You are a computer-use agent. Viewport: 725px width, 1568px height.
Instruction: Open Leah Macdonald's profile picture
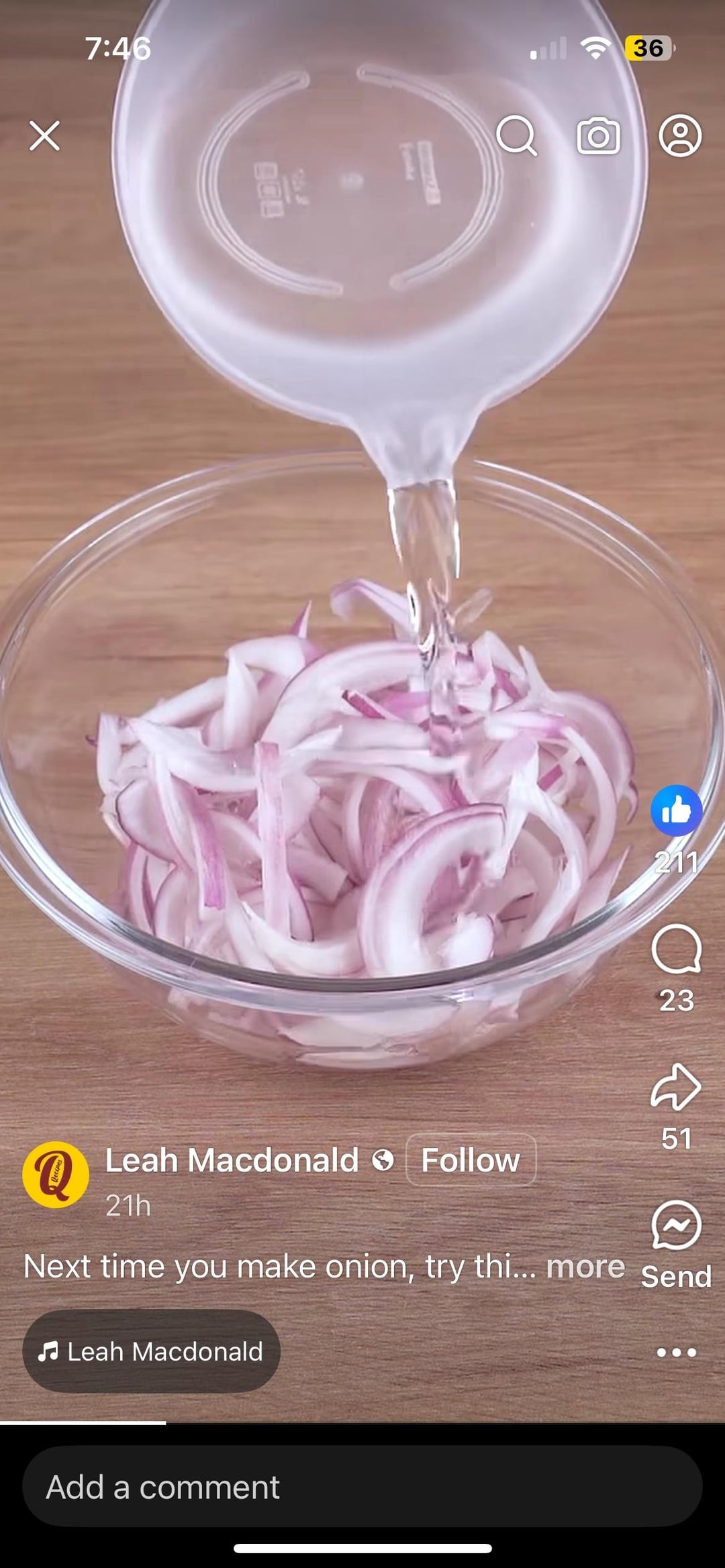pos(56,1175)
